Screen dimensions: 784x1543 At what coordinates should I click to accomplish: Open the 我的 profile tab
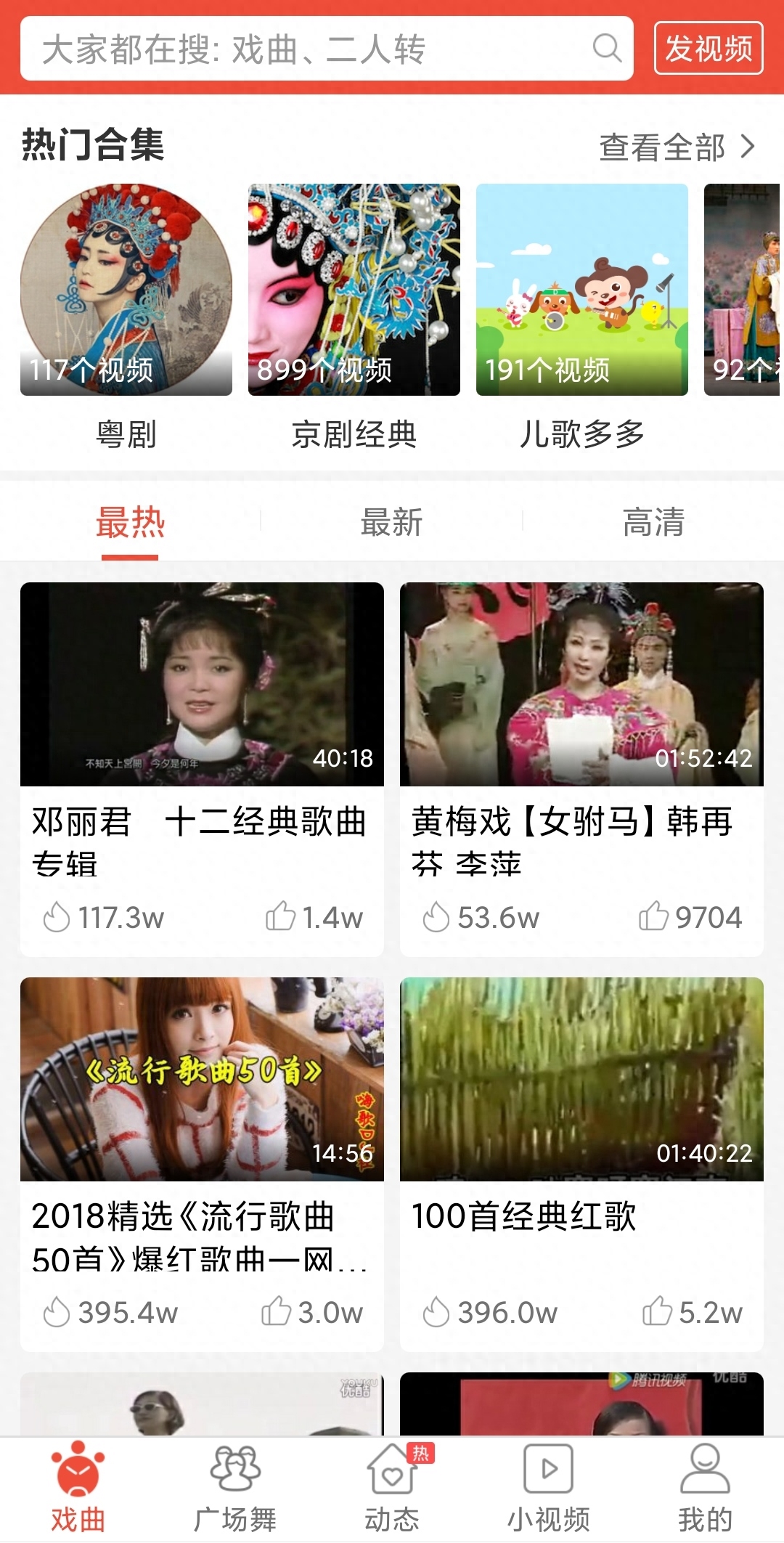[x=705, y=1489]
